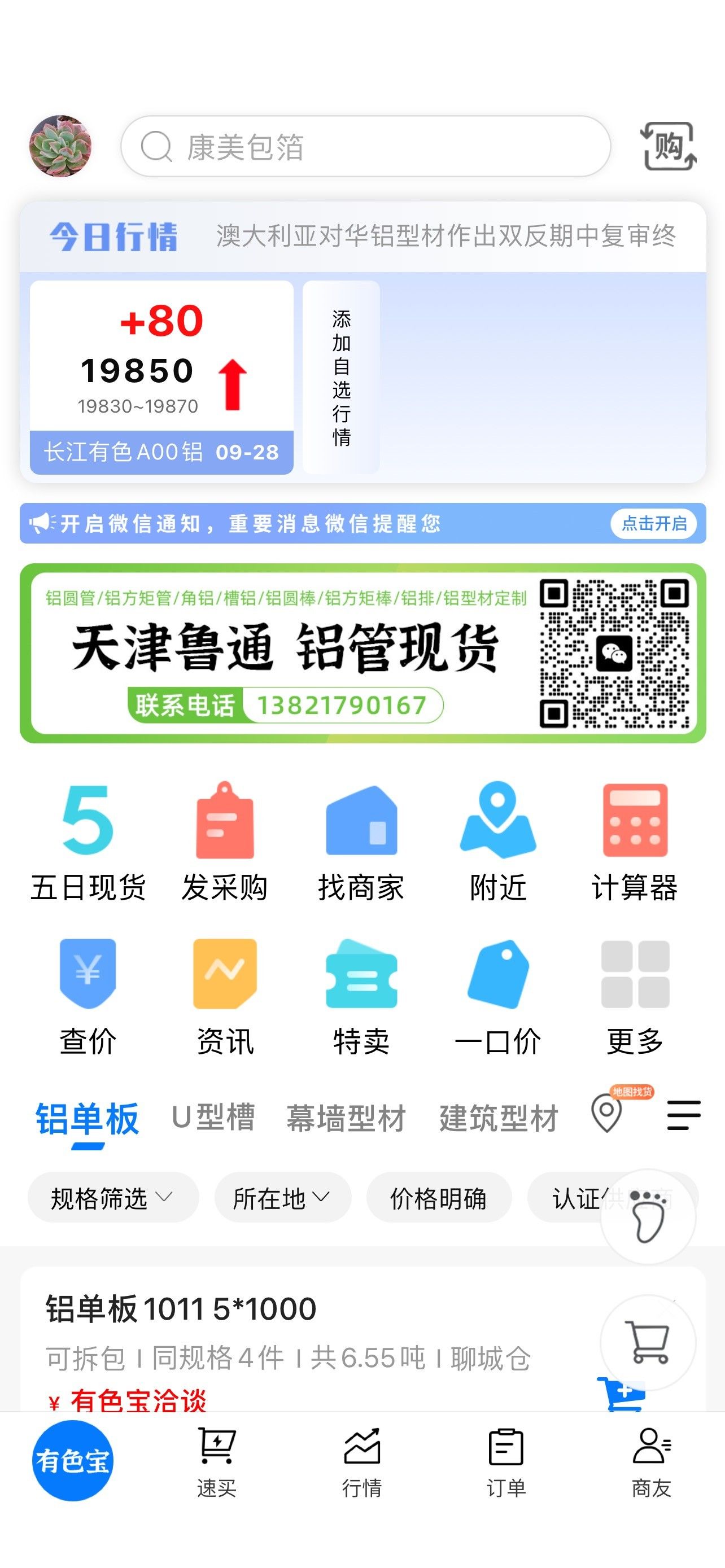
Task: Open the profile avatar
Action: (60, 146)
